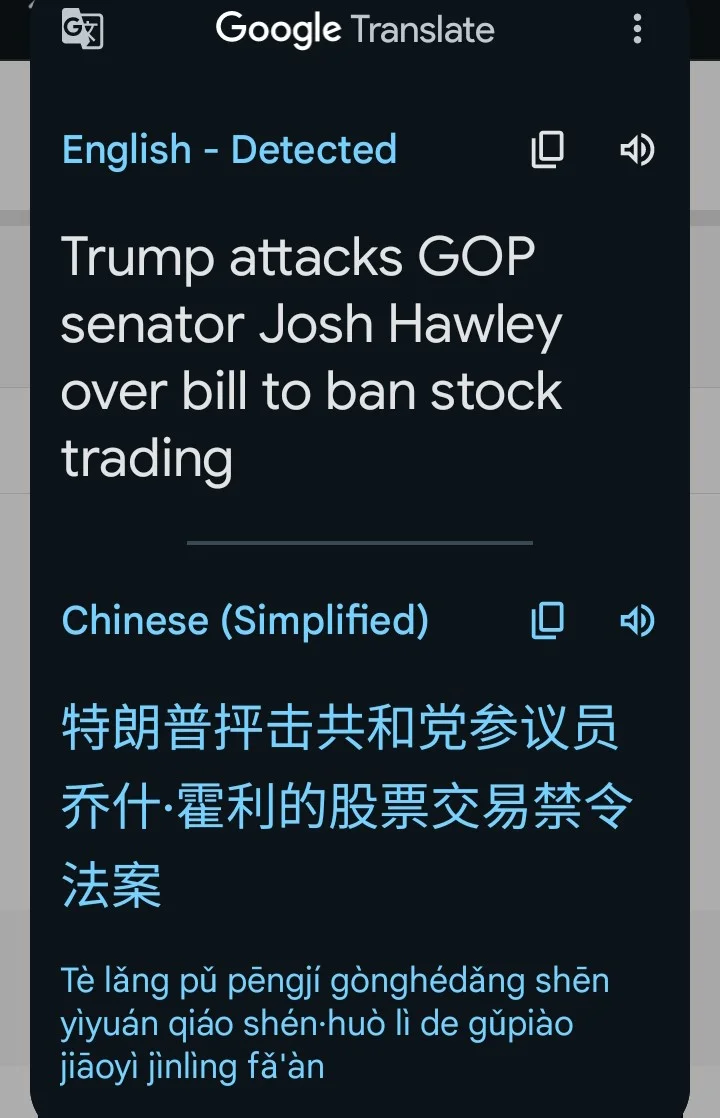Open Google Translate app via logo icon
Image resolution: width=720 pixels, height=1118 pixels.
(82, 29)
